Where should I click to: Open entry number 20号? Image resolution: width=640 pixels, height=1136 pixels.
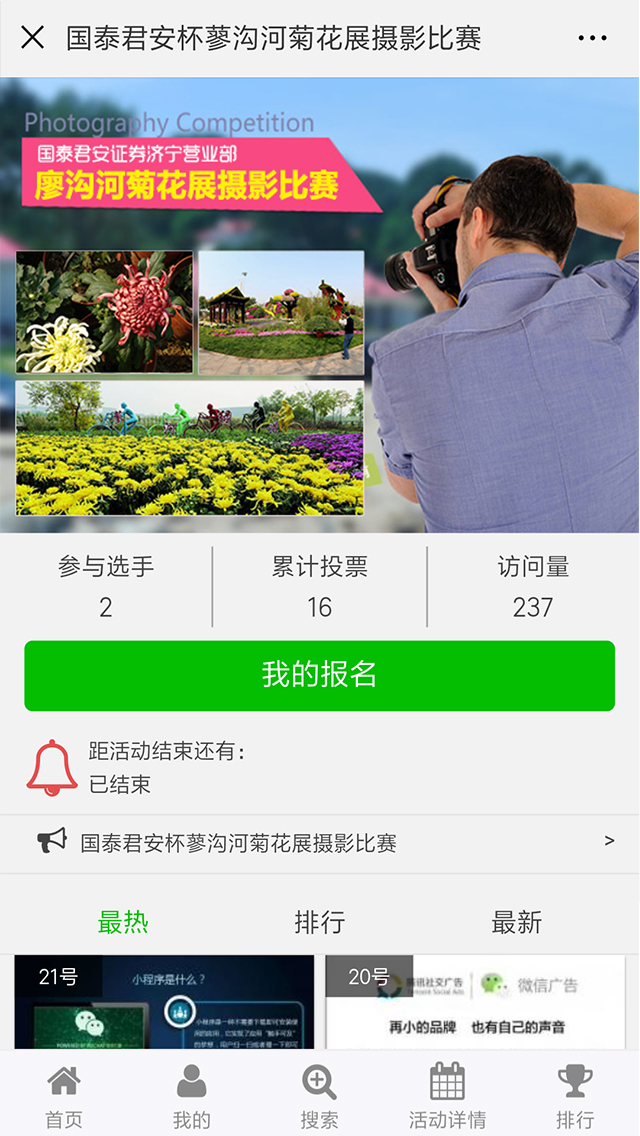click(x=475, y=1002)
